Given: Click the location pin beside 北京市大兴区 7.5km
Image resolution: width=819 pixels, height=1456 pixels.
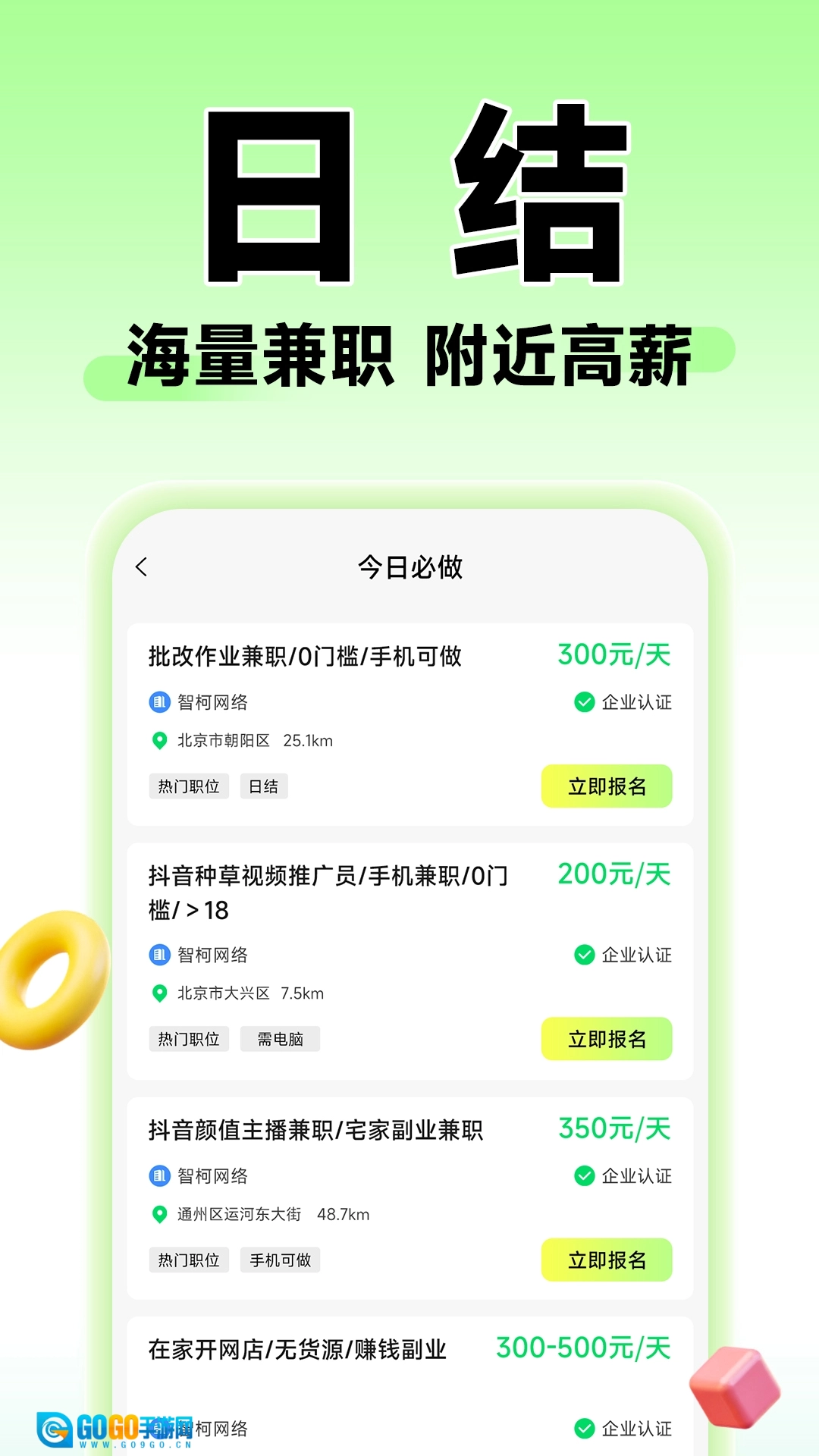Looking at the screenshot, I should pyautogui.click(x=158, y=994).
